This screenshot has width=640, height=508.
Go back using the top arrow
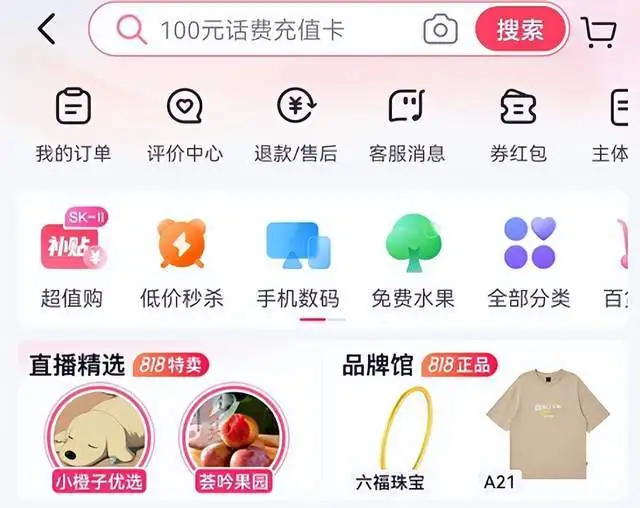click(x=46, y=30)
